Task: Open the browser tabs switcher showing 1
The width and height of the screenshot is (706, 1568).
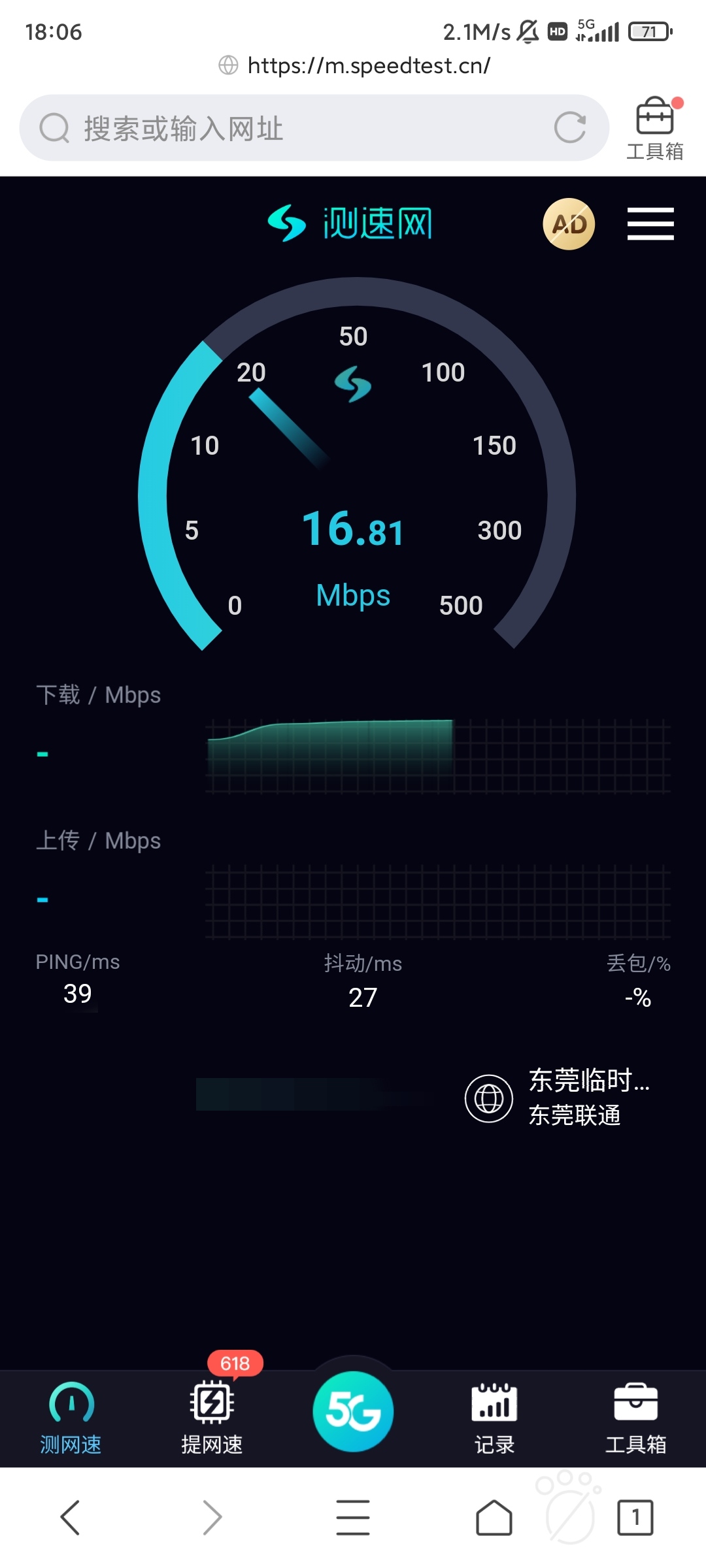Action: [x=635, y=1517]
